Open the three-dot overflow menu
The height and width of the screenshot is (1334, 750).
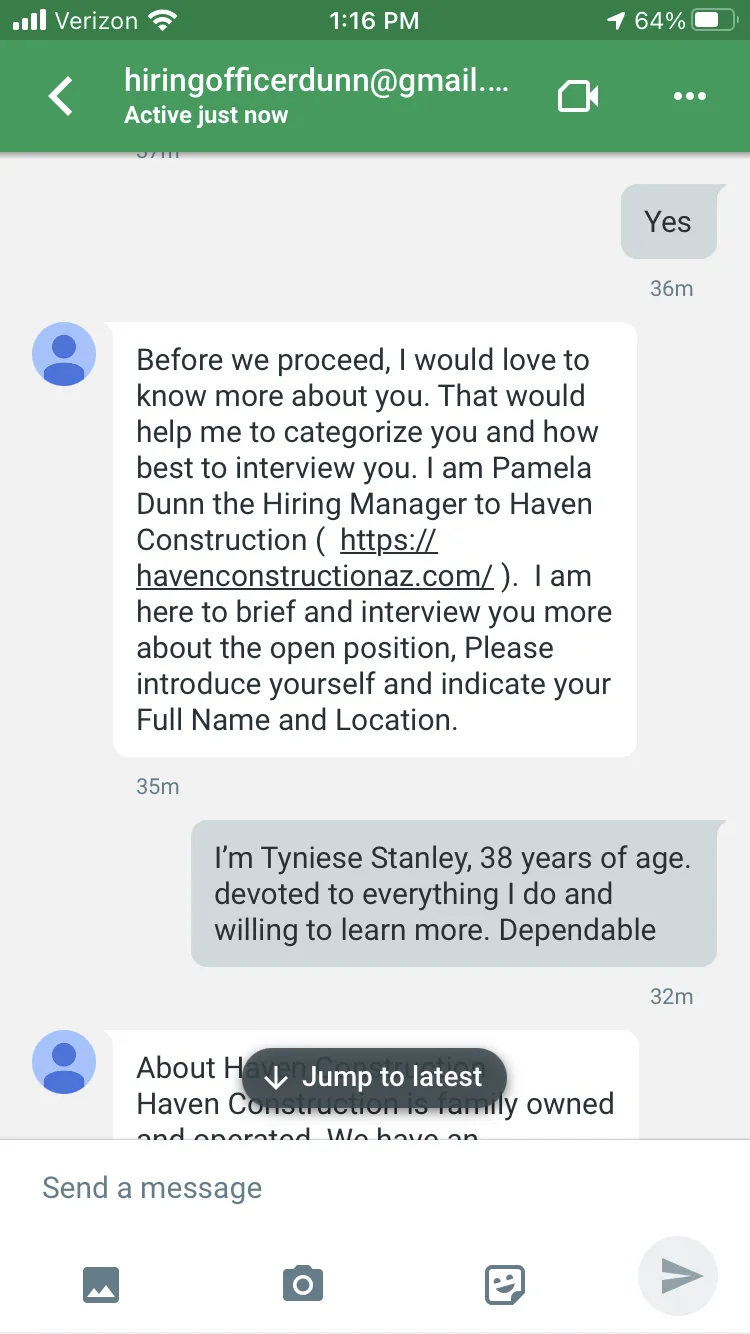pos(690,97)
